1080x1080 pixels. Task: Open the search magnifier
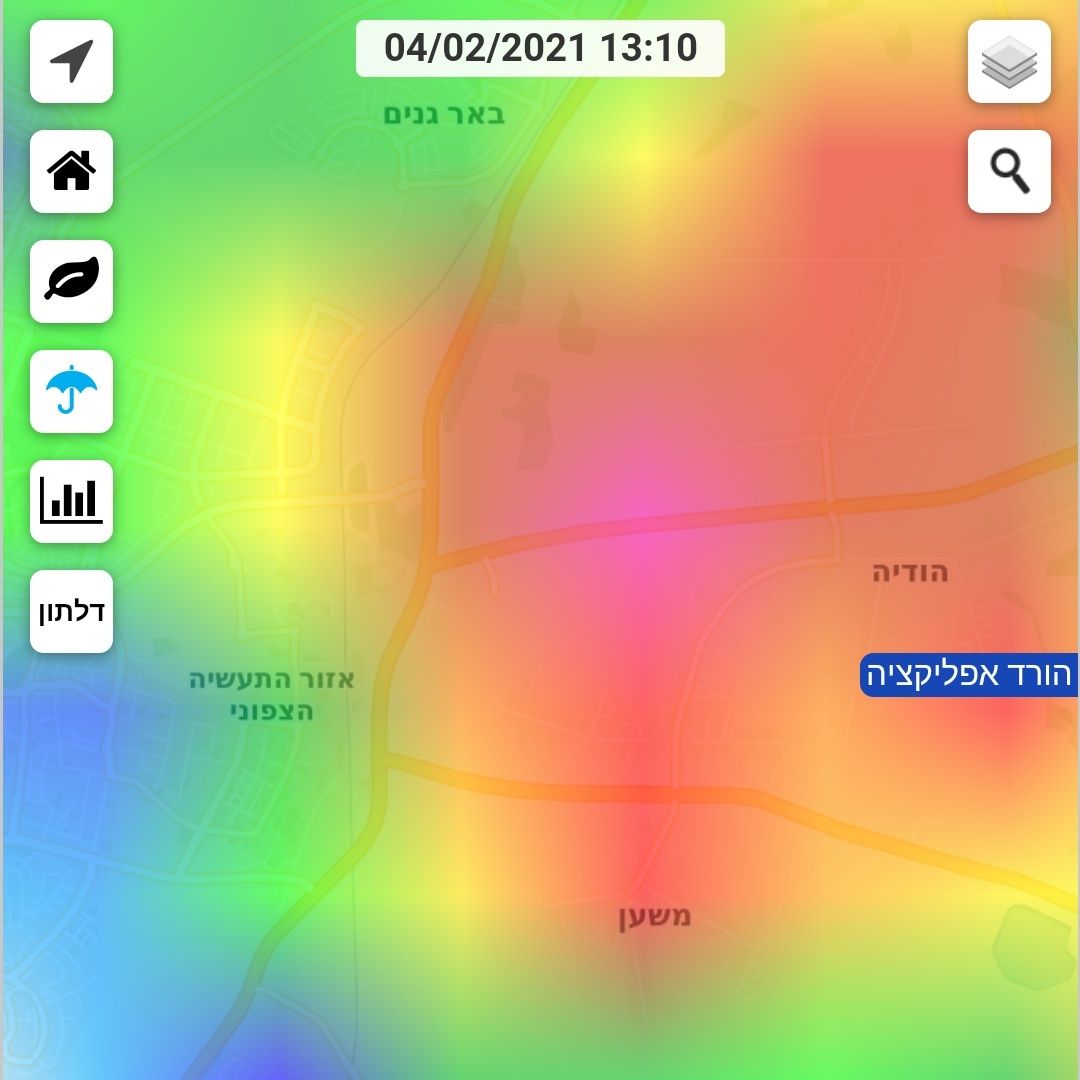1009,172
